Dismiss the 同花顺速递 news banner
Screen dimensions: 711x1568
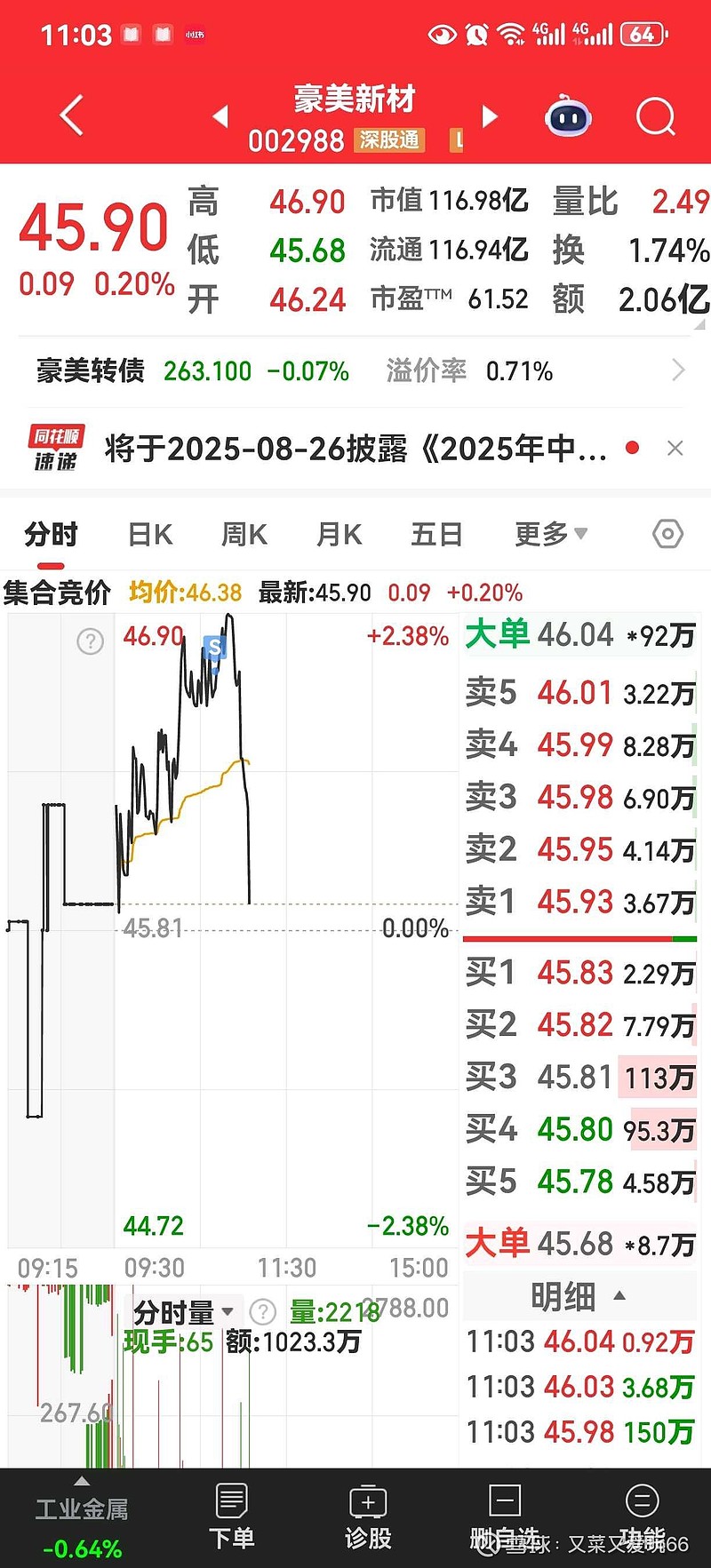pos(675,449)
